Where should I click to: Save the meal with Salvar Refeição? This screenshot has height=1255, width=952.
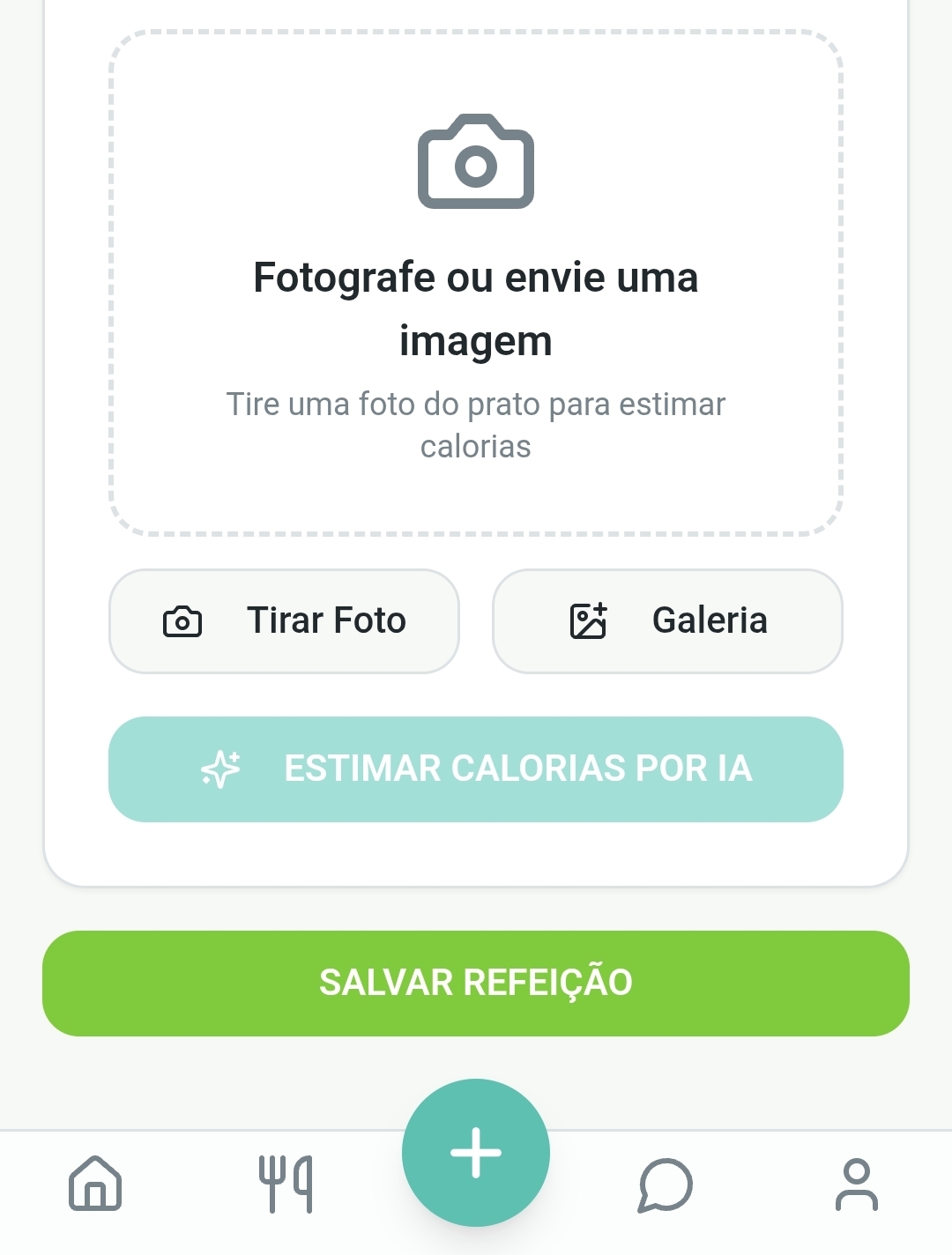tap(476, 984)
